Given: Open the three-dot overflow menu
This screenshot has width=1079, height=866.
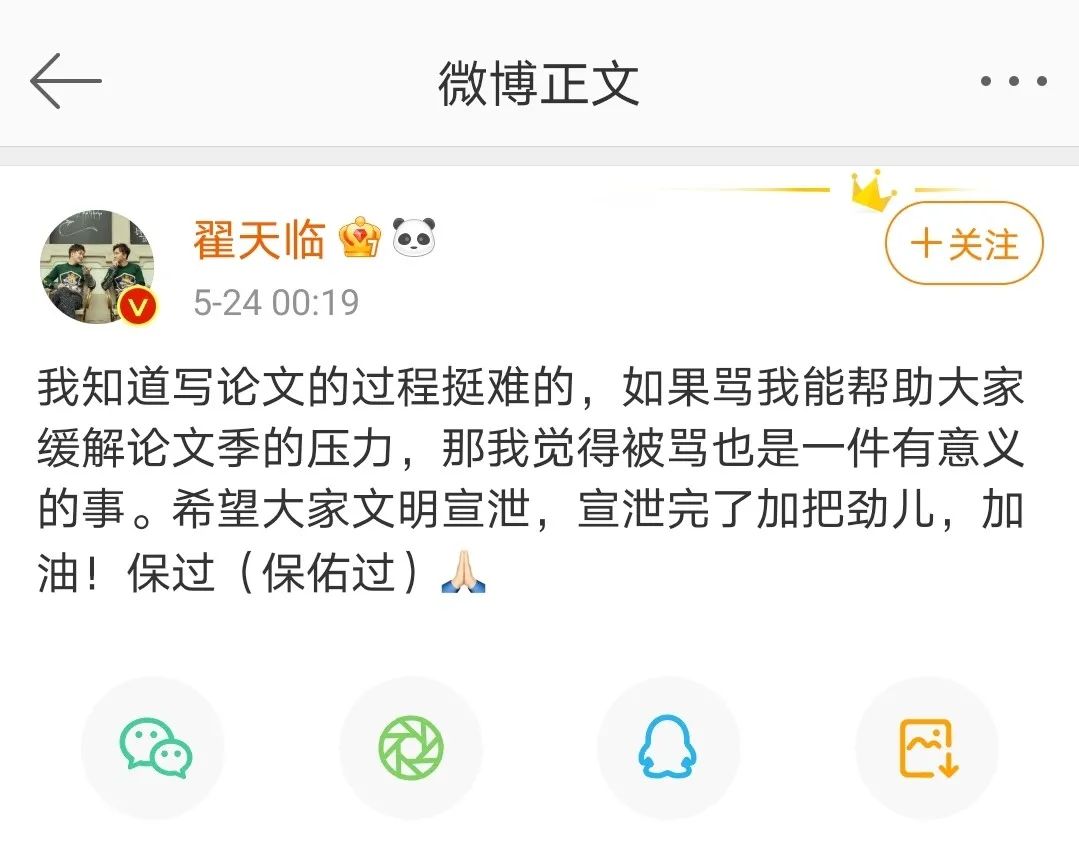Looking at the screenshot, I should (1013, 82).
